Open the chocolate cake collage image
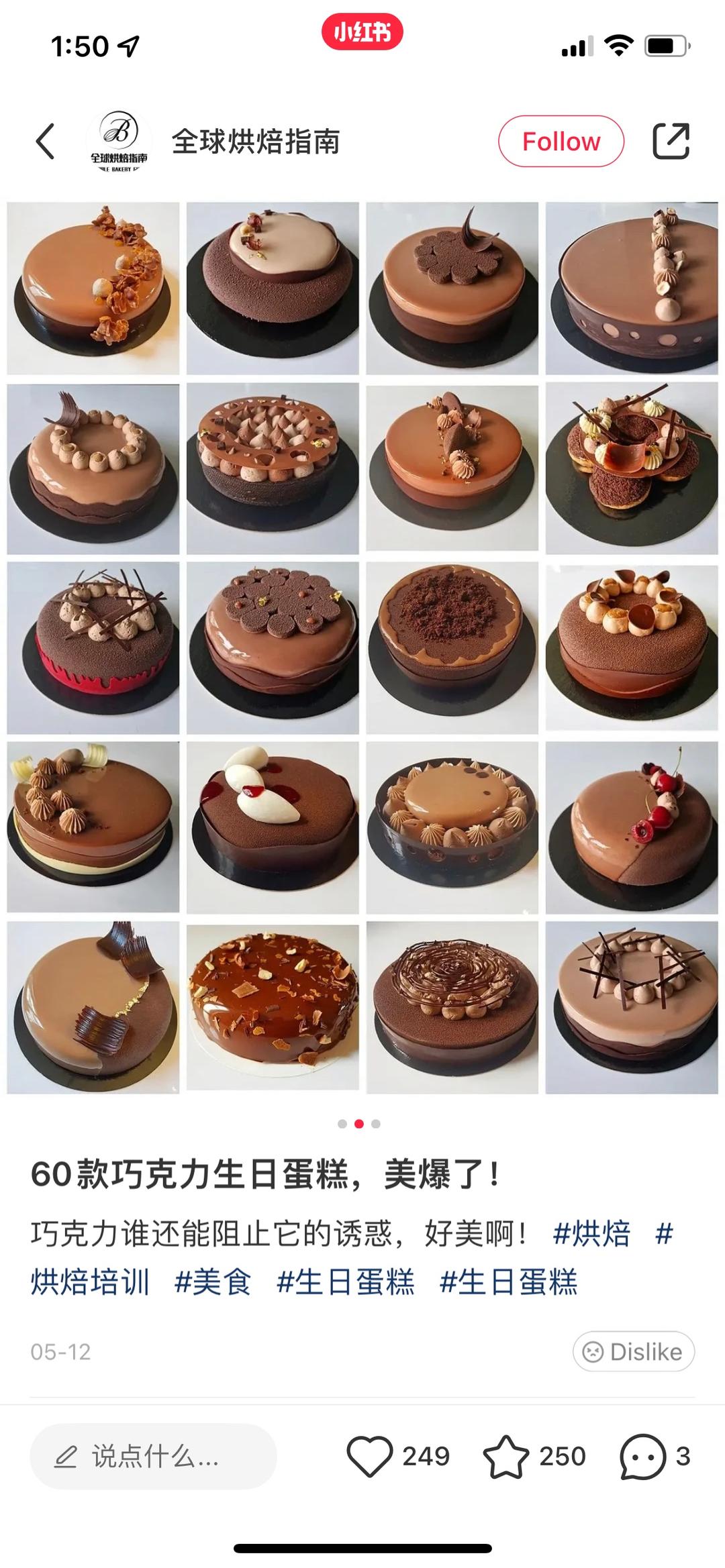Viewport: 725px width, 1568px height. tap(362, 647)
